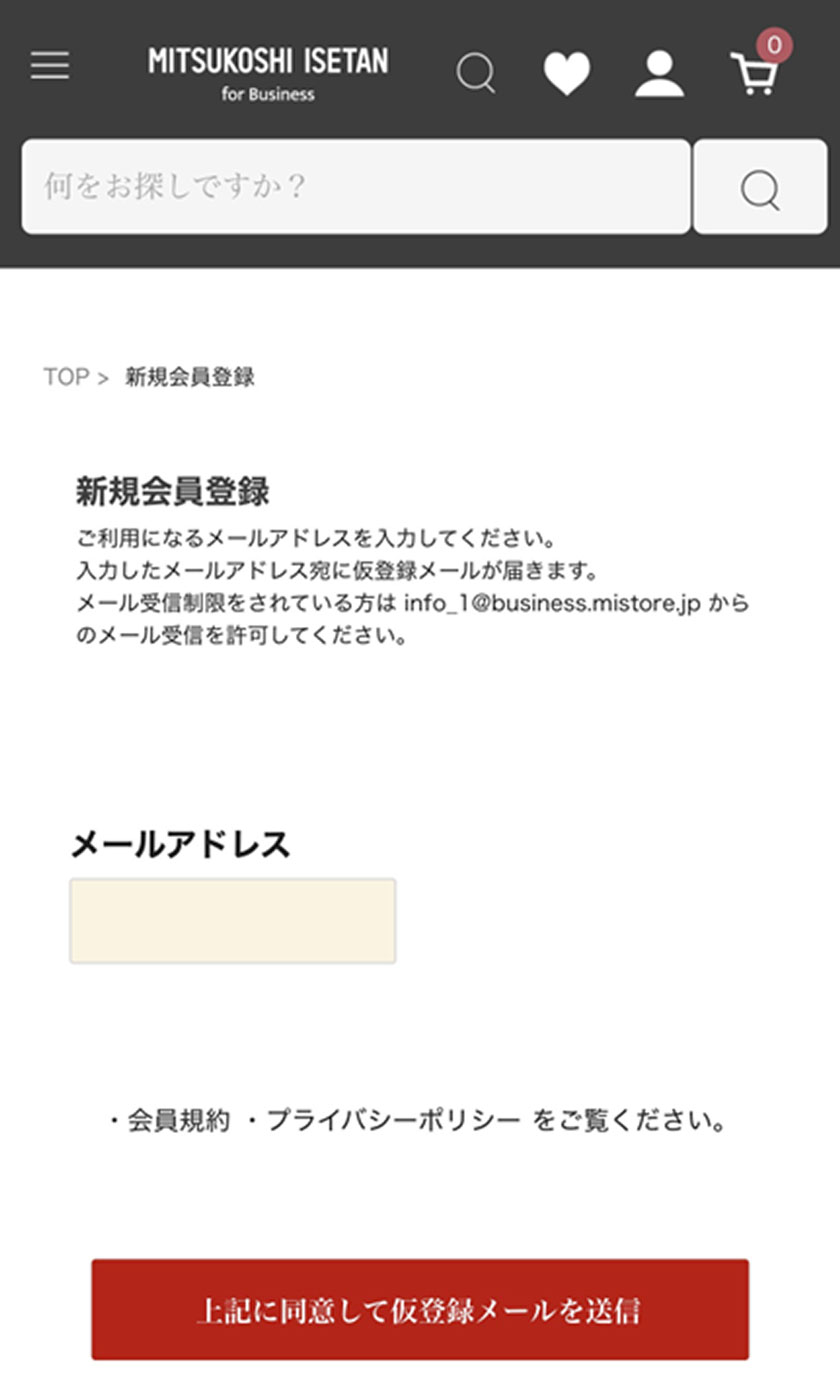The width and height of the screenshot is (840, 1395).
Task: View the shopping cart
Action: (755, 72)
